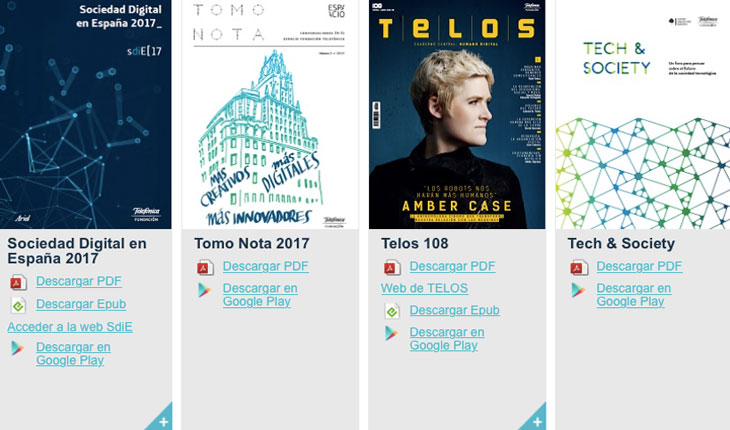Viewport: 730px width, 430px height.
Task: Open the Tech & Society cover
Action: pyautogui.click(x=642, y=115)
